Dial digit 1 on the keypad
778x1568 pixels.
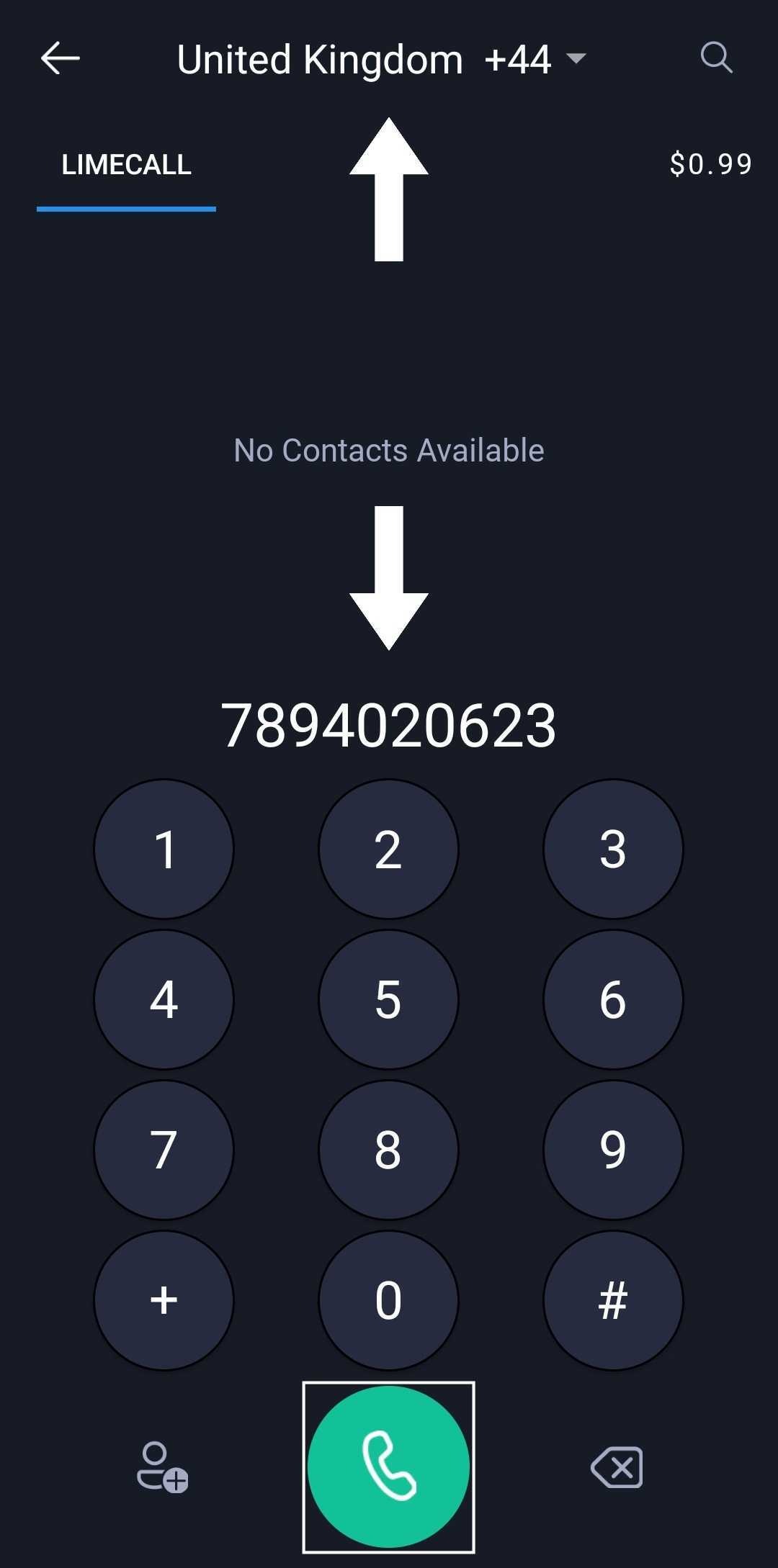(x=164, y=849)
